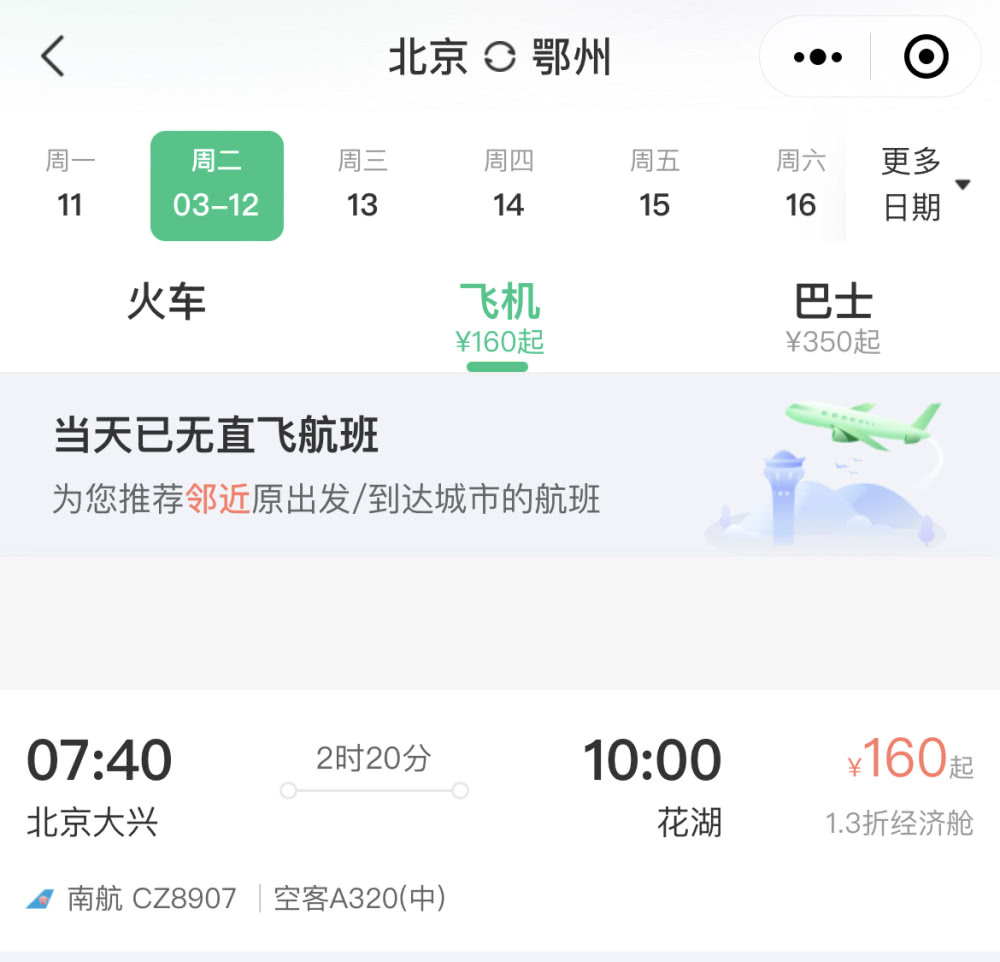Switch to the 火车 train tab

click(x=166, y=304)
